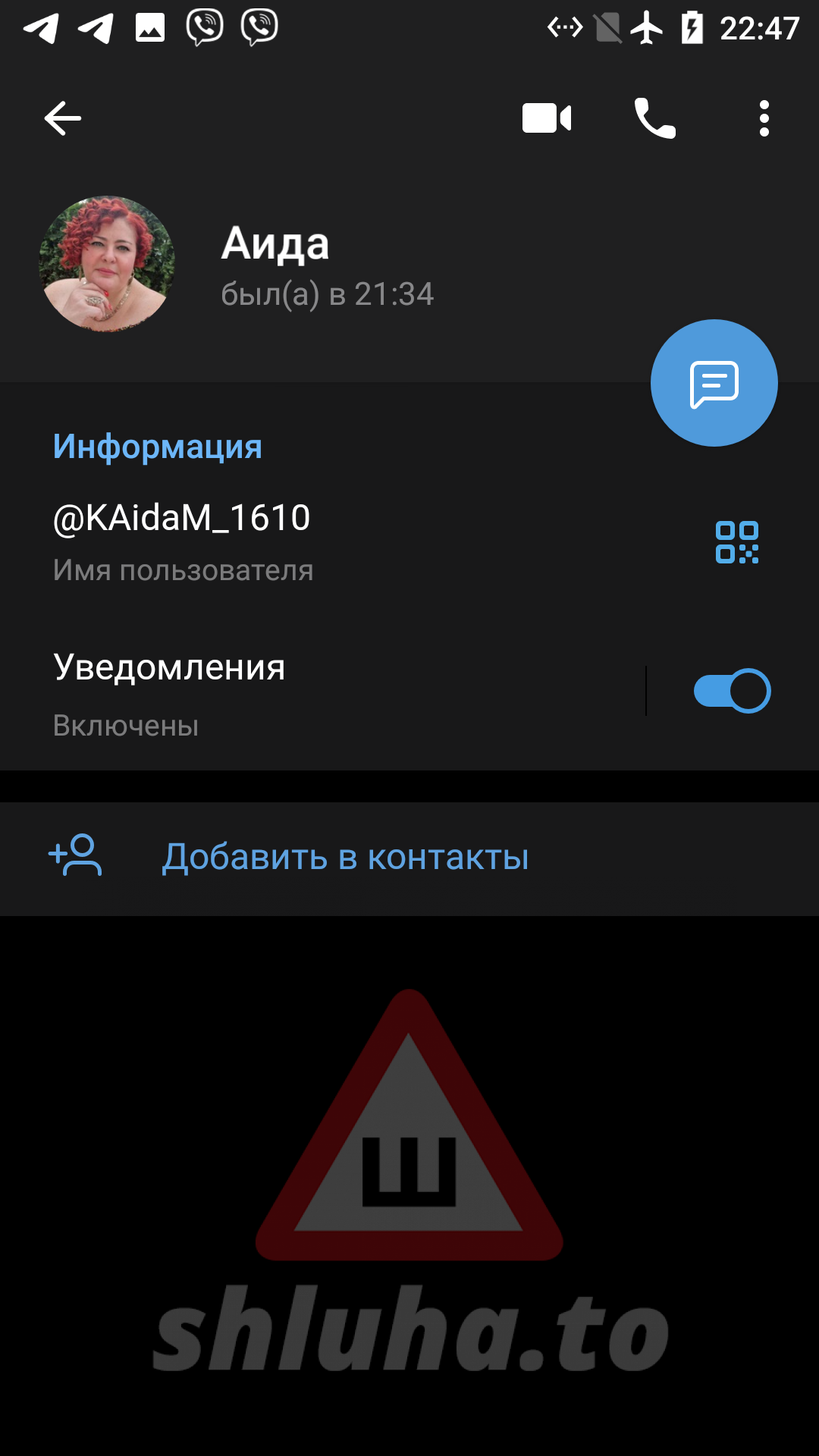The height and width of the screenshot is (1456, 819).
Task: Start a video call with Аида
Action: 547,118
